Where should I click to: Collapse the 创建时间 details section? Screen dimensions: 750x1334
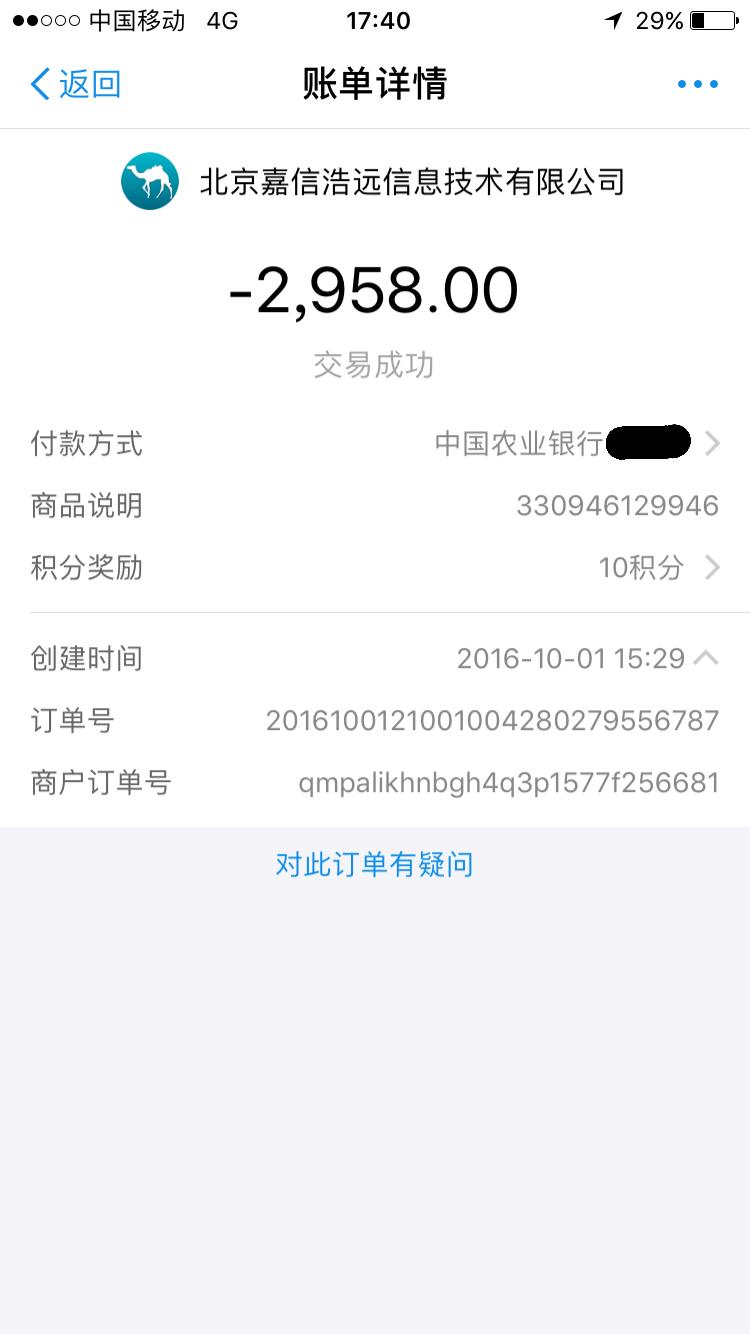click(706, 658)
